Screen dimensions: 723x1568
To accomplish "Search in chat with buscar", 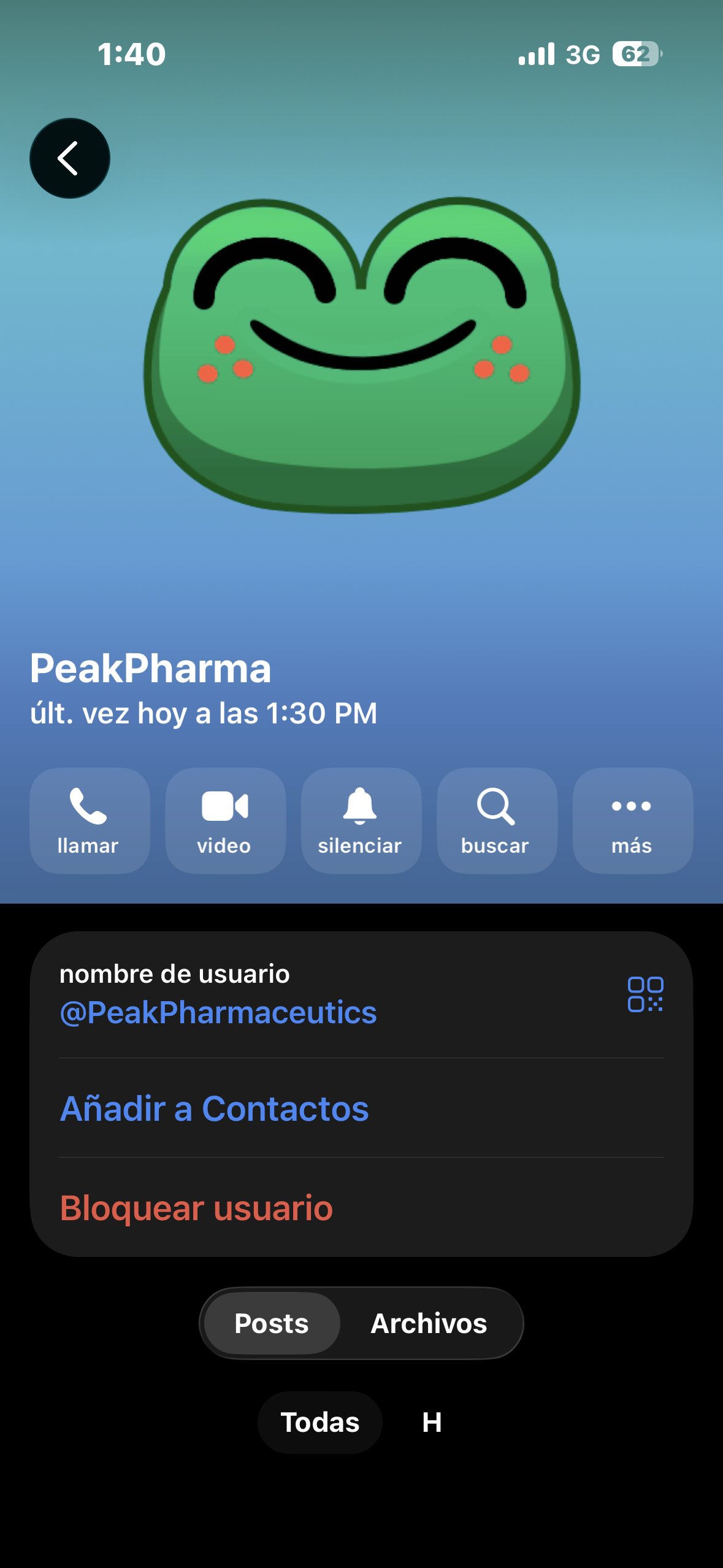I will tap(497, 820).
